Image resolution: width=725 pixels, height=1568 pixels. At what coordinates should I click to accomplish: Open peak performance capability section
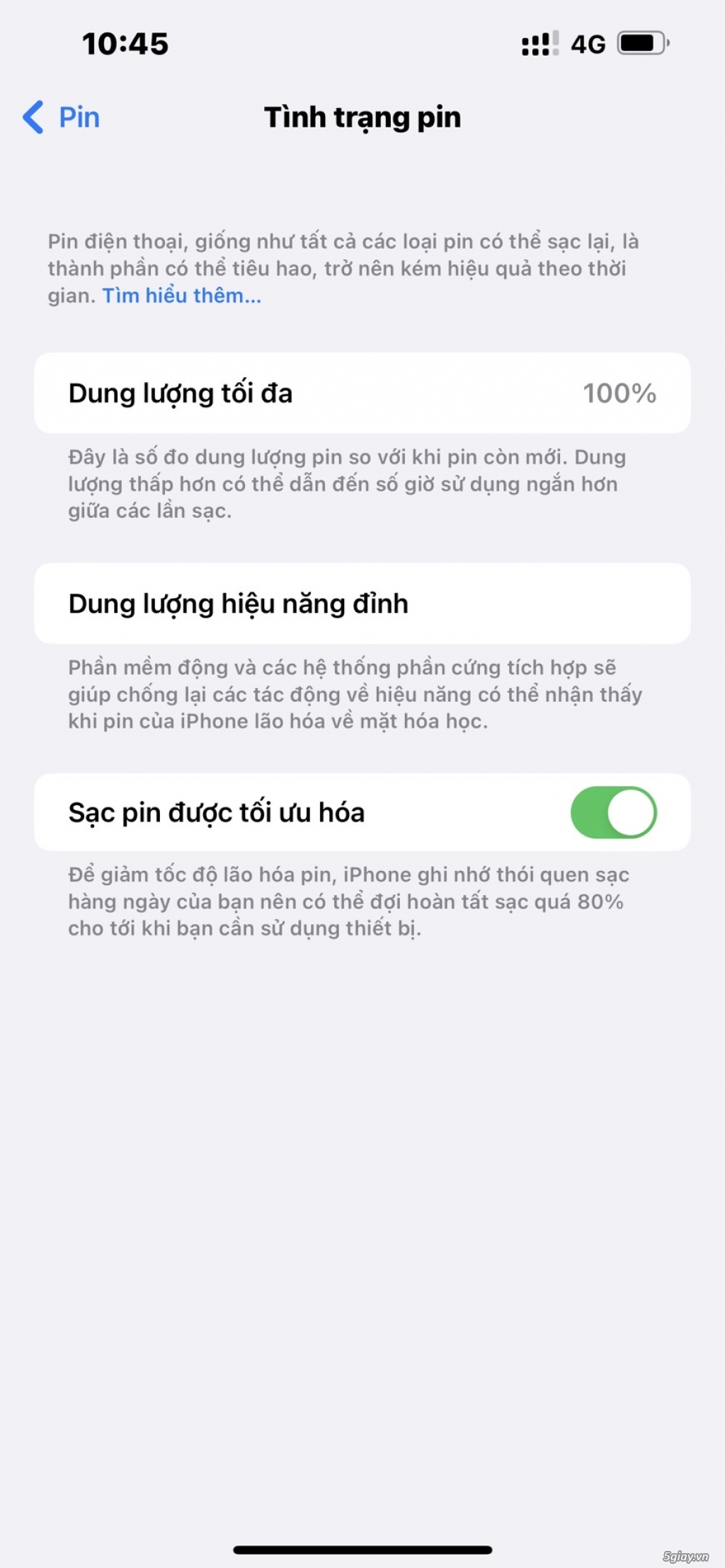[x=362, y=605]
